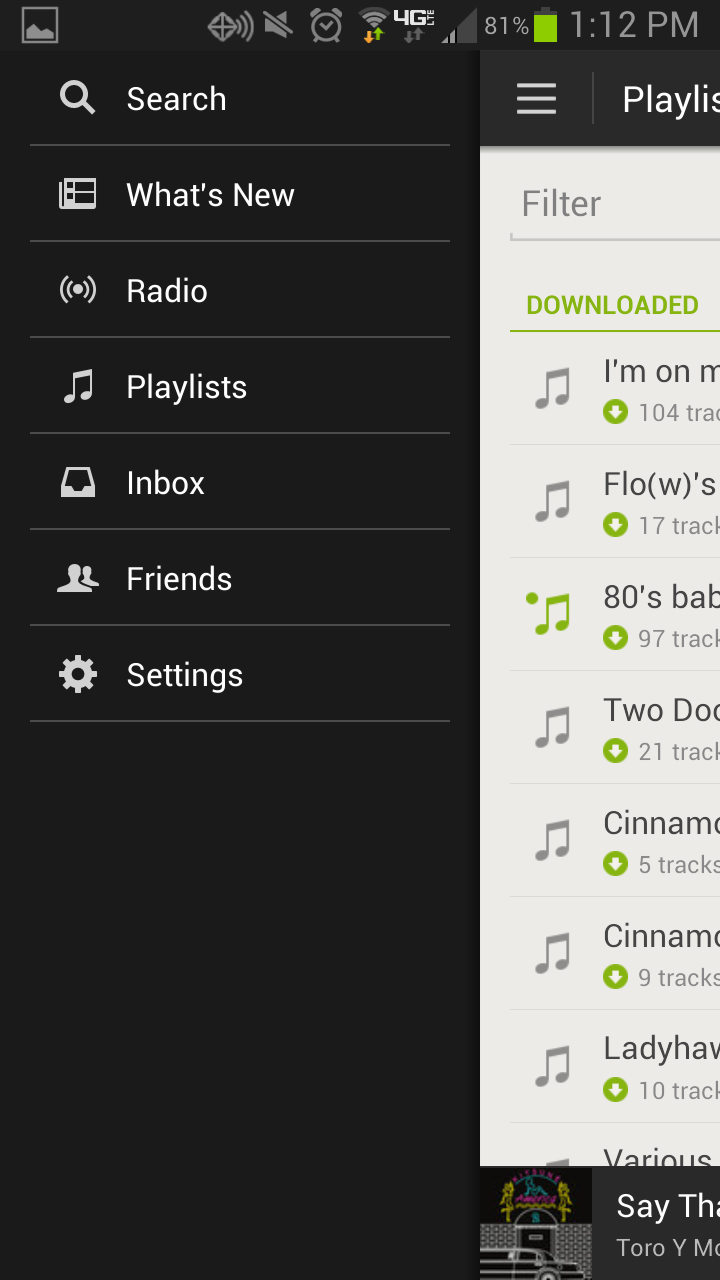Screen dimensions: 720x1280
Task: Switch to the DOWNLOADED tab
Action: pyautogui.click(x=612, y=305)
